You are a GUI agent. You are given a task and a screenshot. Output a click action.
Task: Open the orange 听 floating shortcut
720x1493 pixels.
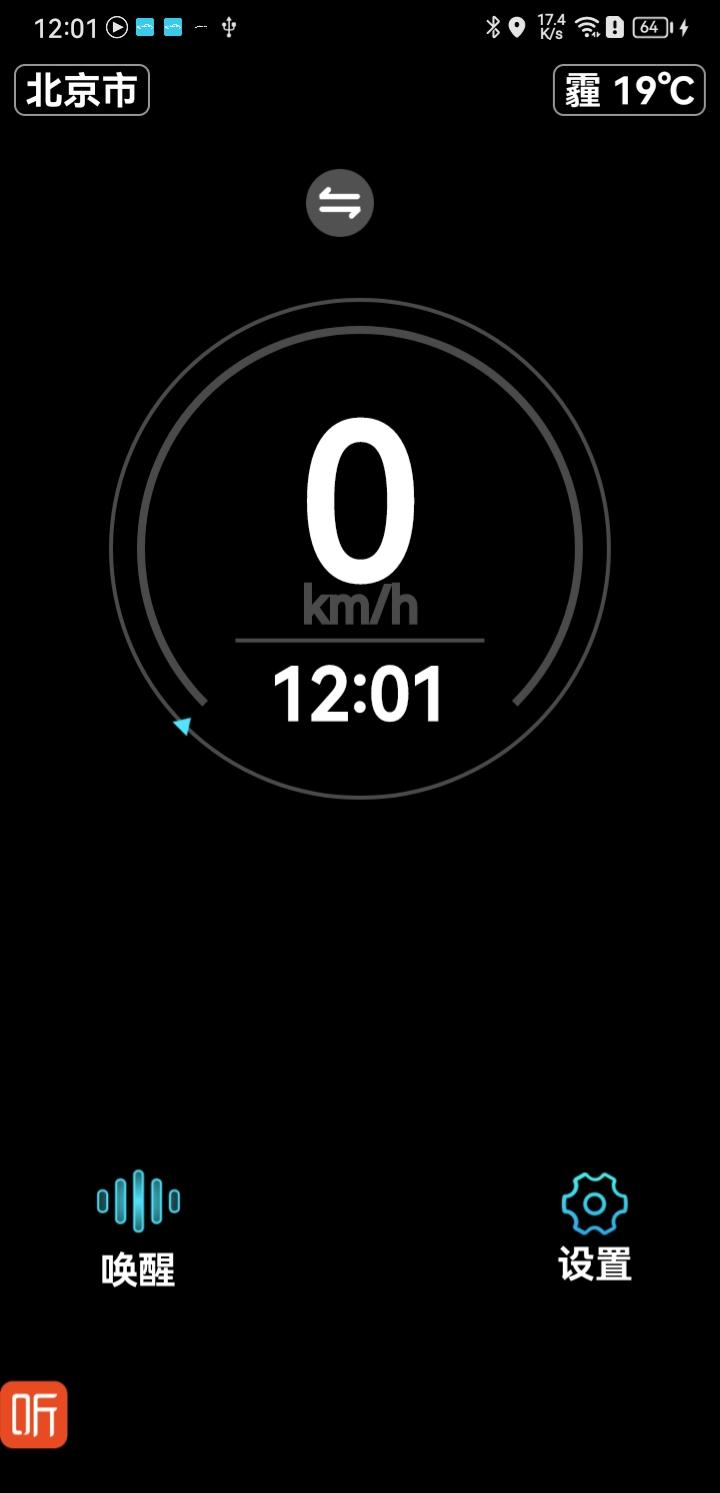coord(34,1414)
